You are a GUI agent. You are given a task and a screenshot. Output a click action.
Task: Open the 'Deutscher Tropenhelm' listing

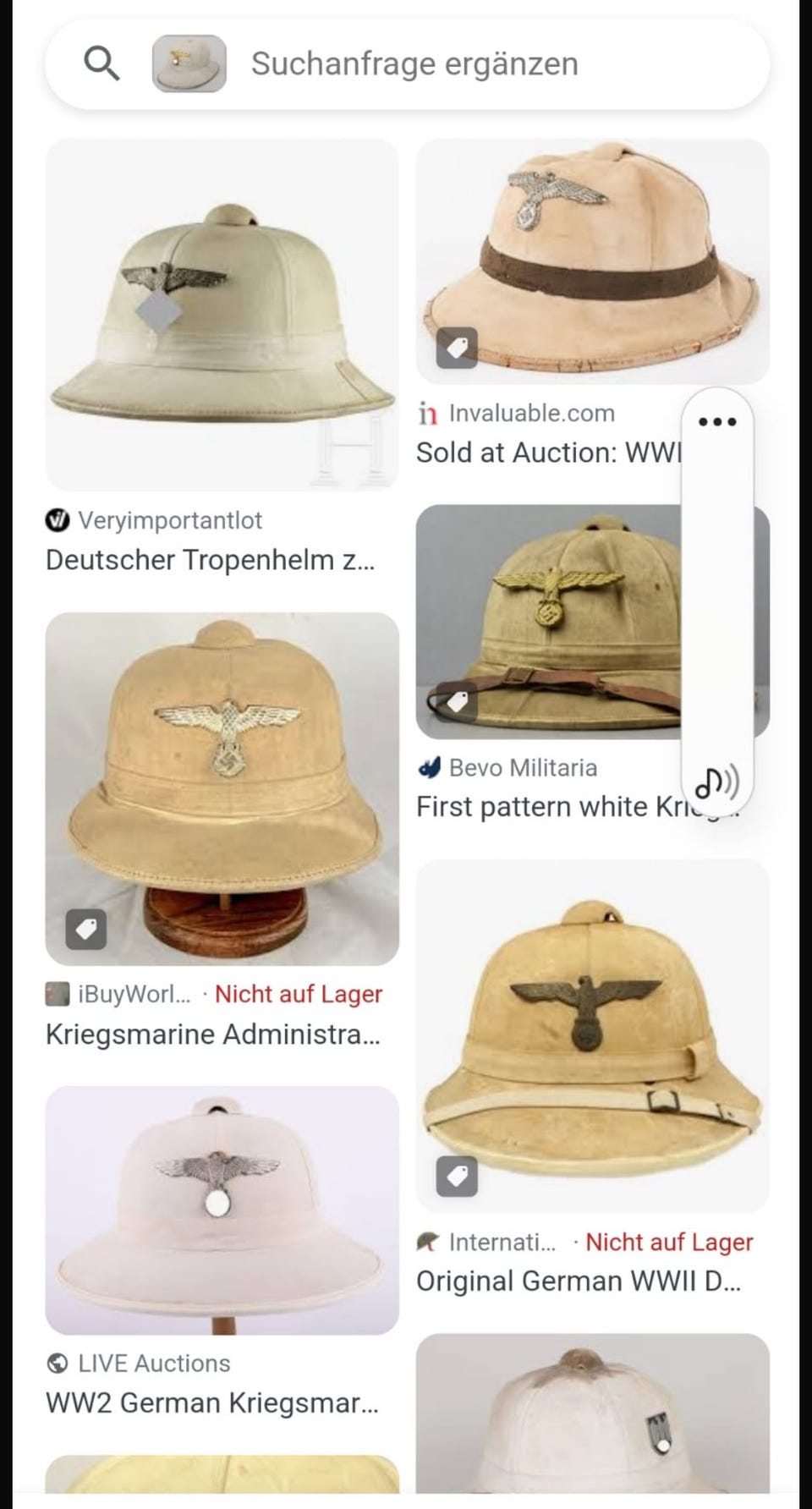[x=211, y=559]
